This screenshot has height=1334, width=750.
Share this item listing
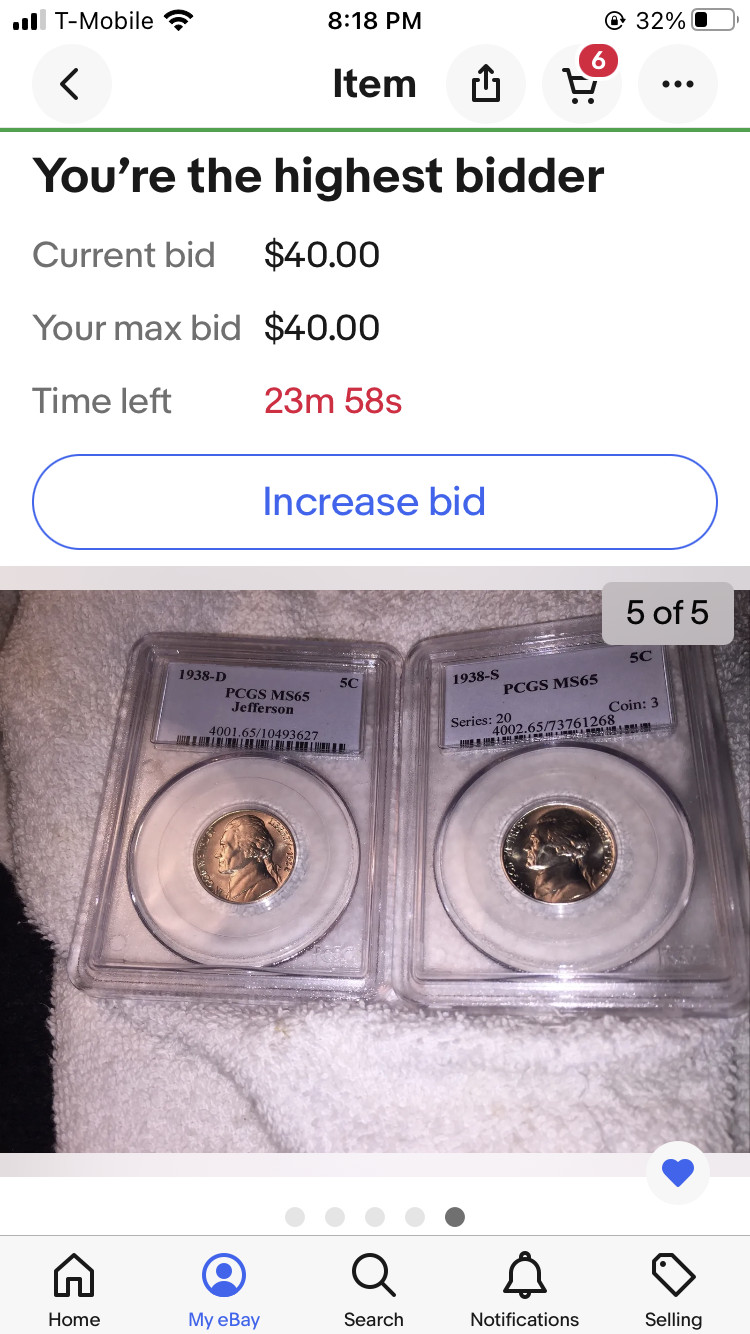point(485,85)
